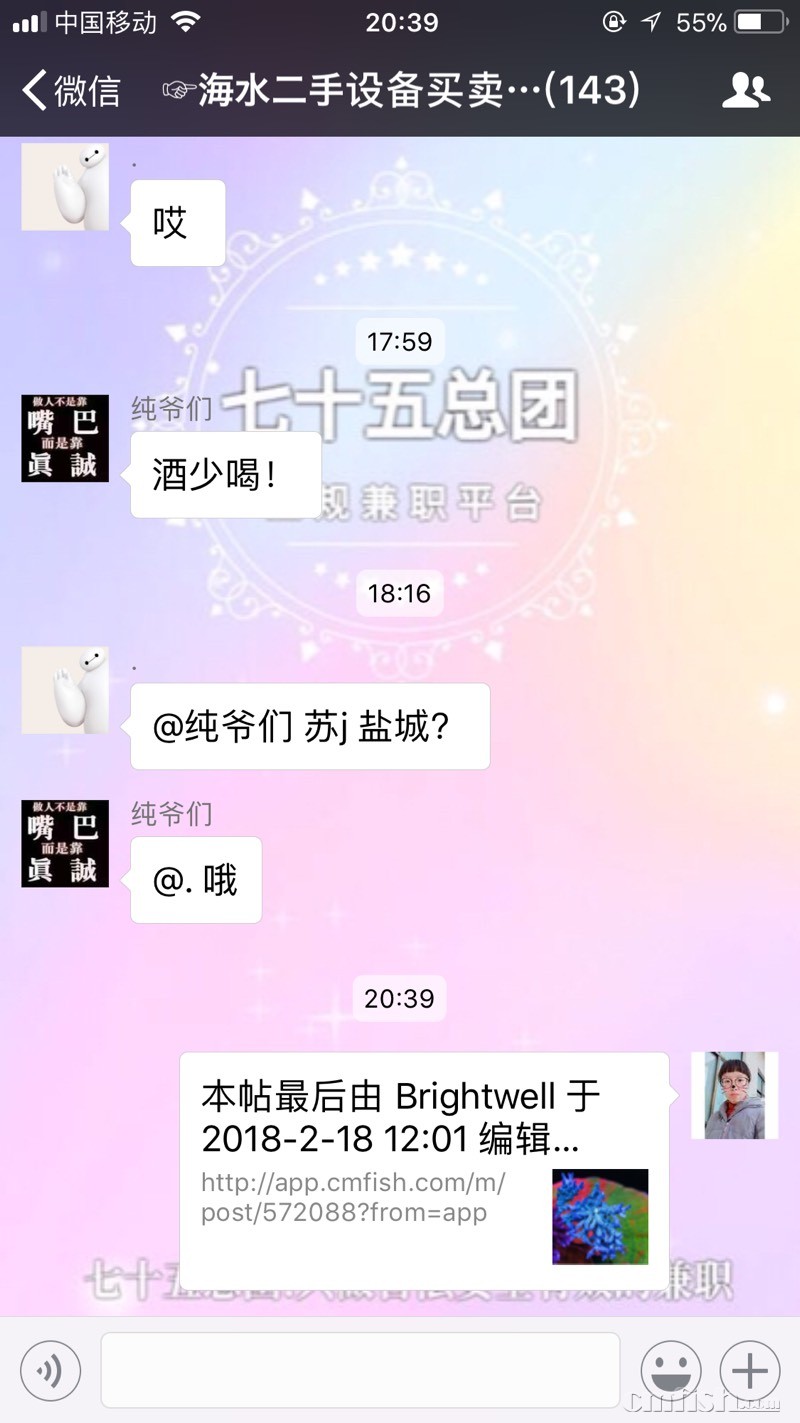The height and width of the screenshot is (1423, 800).
Task: Open the shared cmfish.com post card
Action: 424,1170
